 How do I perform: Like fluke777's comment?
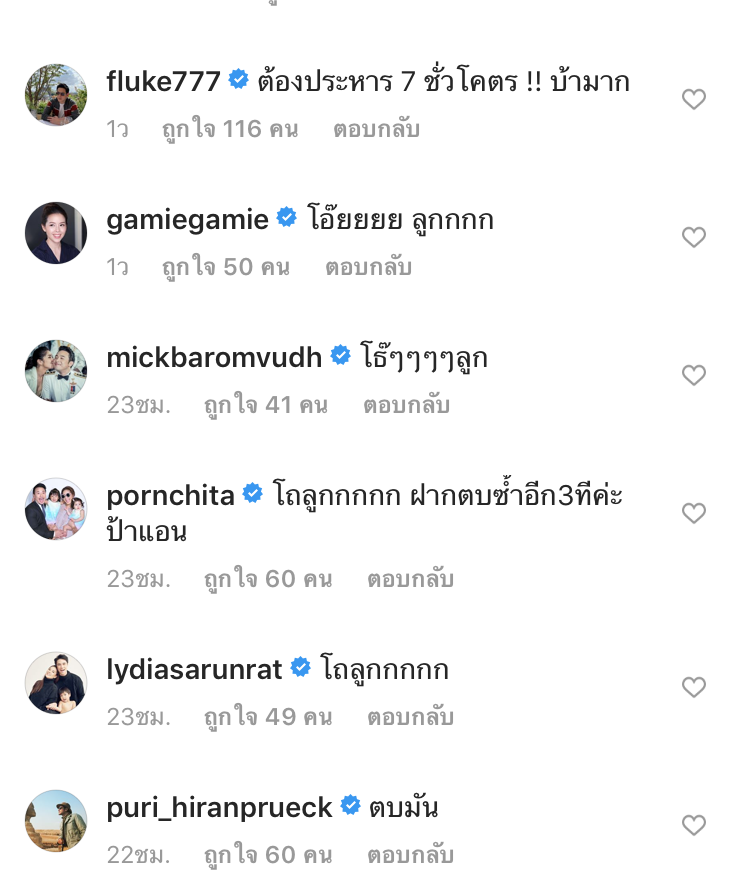[693, 99]
